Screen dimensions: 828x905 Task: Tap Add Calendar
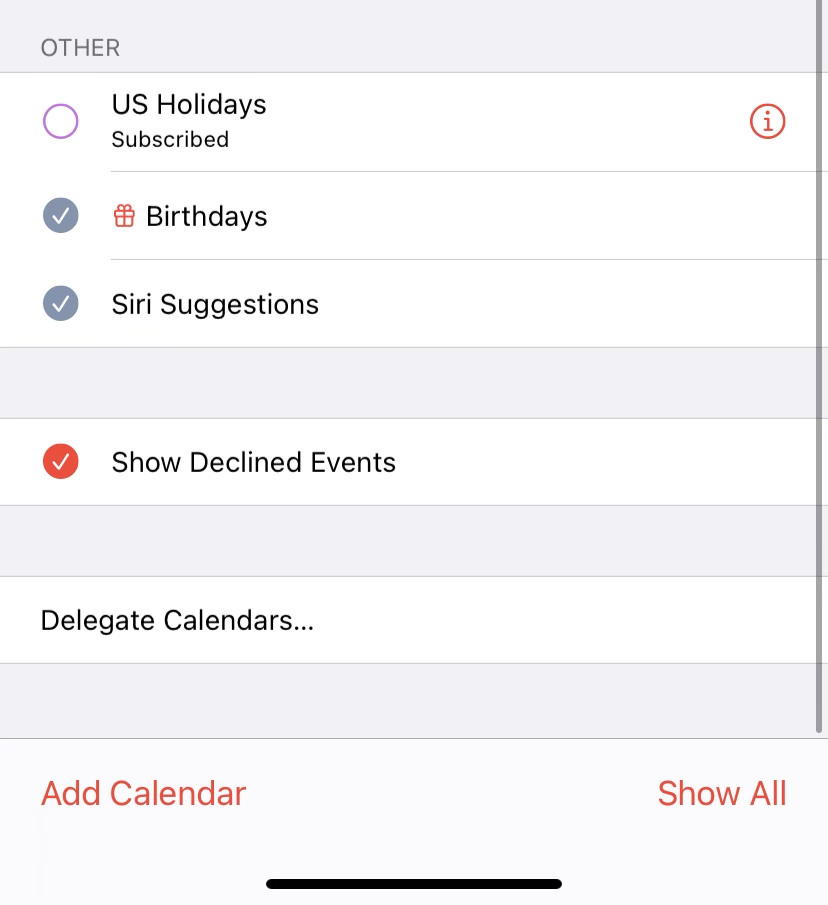[x=144, y=793]
